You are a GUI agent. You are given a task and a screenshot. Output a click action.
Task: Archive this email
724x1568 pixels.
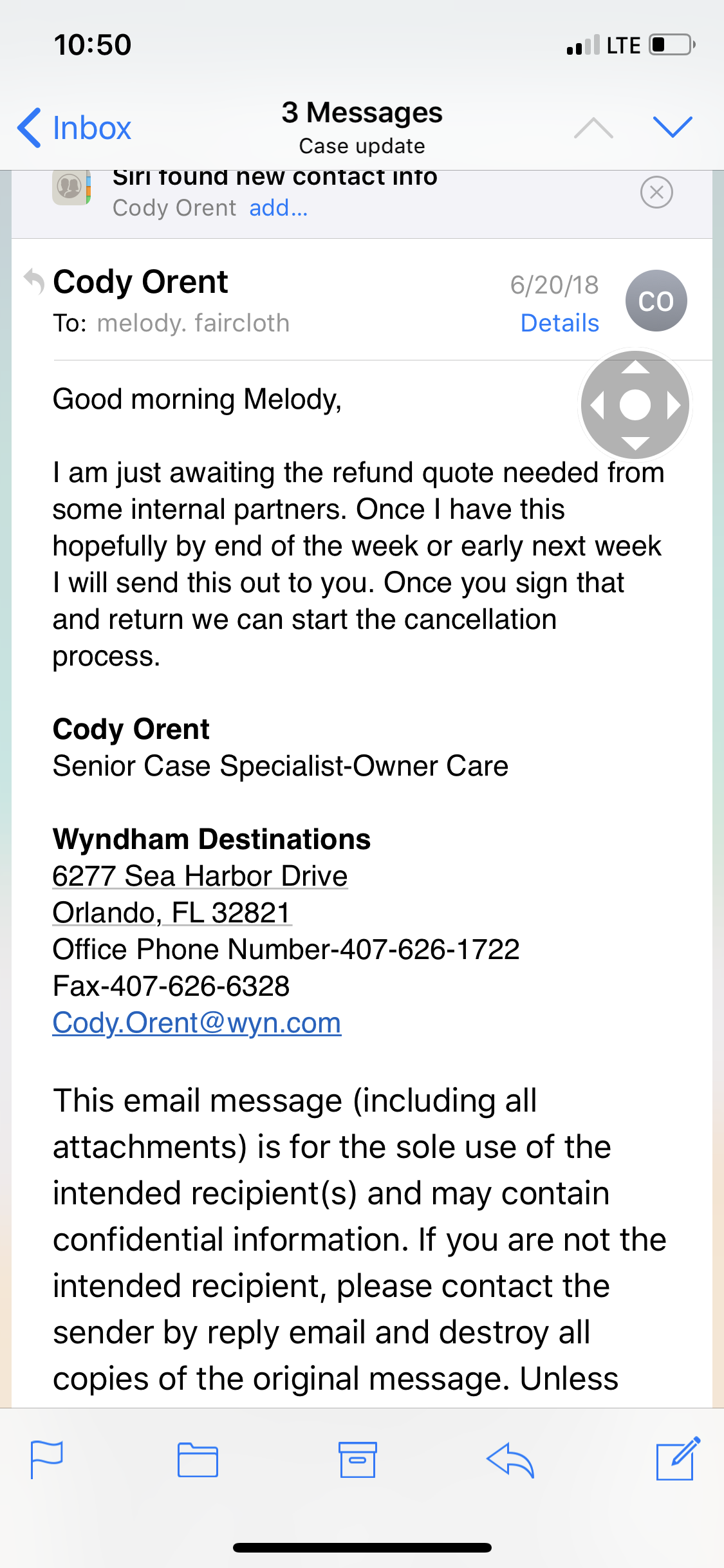358,1459
